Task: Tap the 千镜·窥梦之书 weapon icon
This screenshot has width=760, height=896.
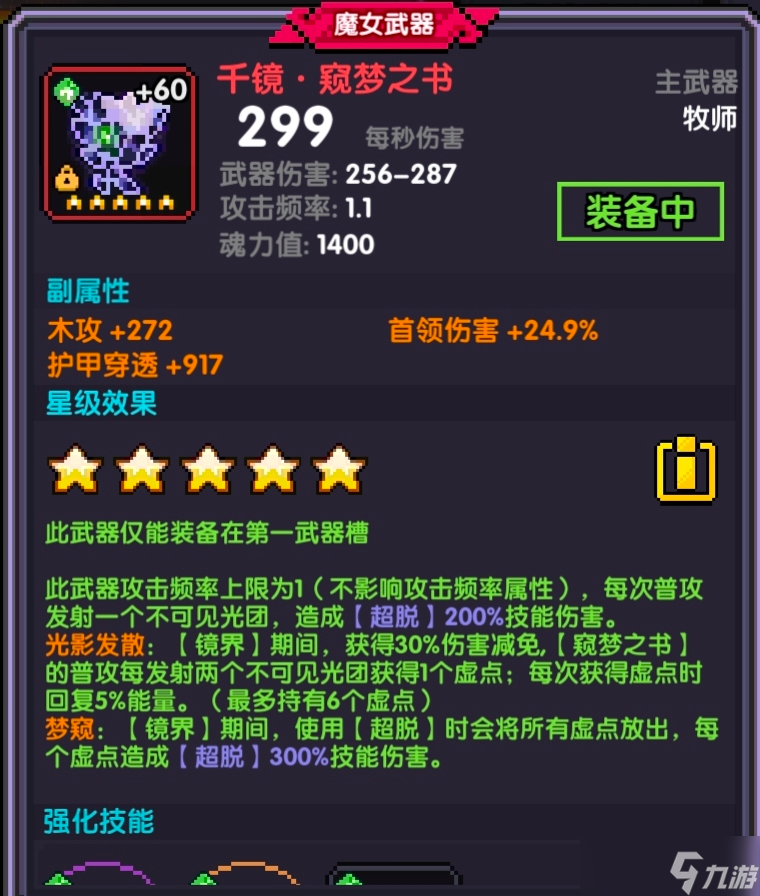Action: tap(118, 141)
